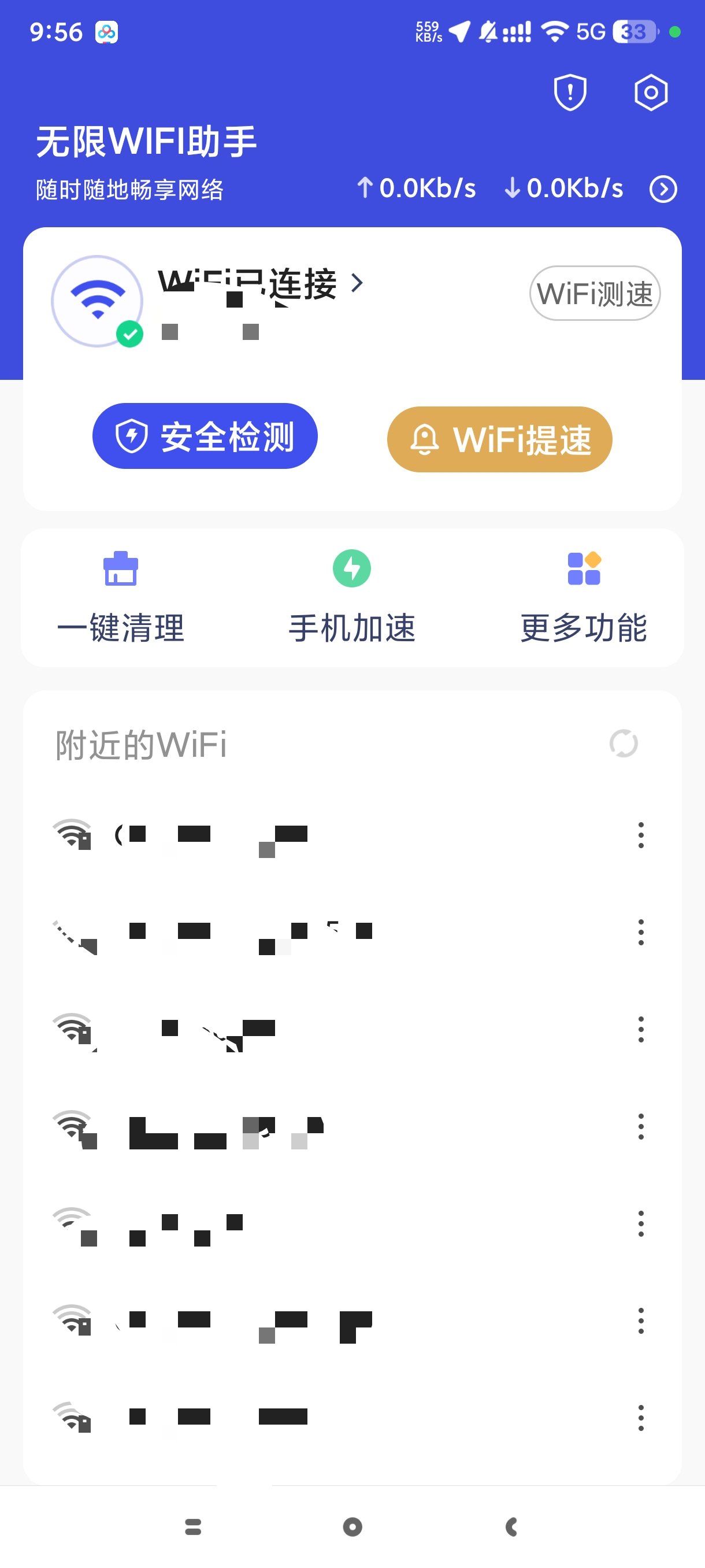Open connected WiFi details via WiFi已连接
Screen dimensions: 705x1568
click(261, 284)
